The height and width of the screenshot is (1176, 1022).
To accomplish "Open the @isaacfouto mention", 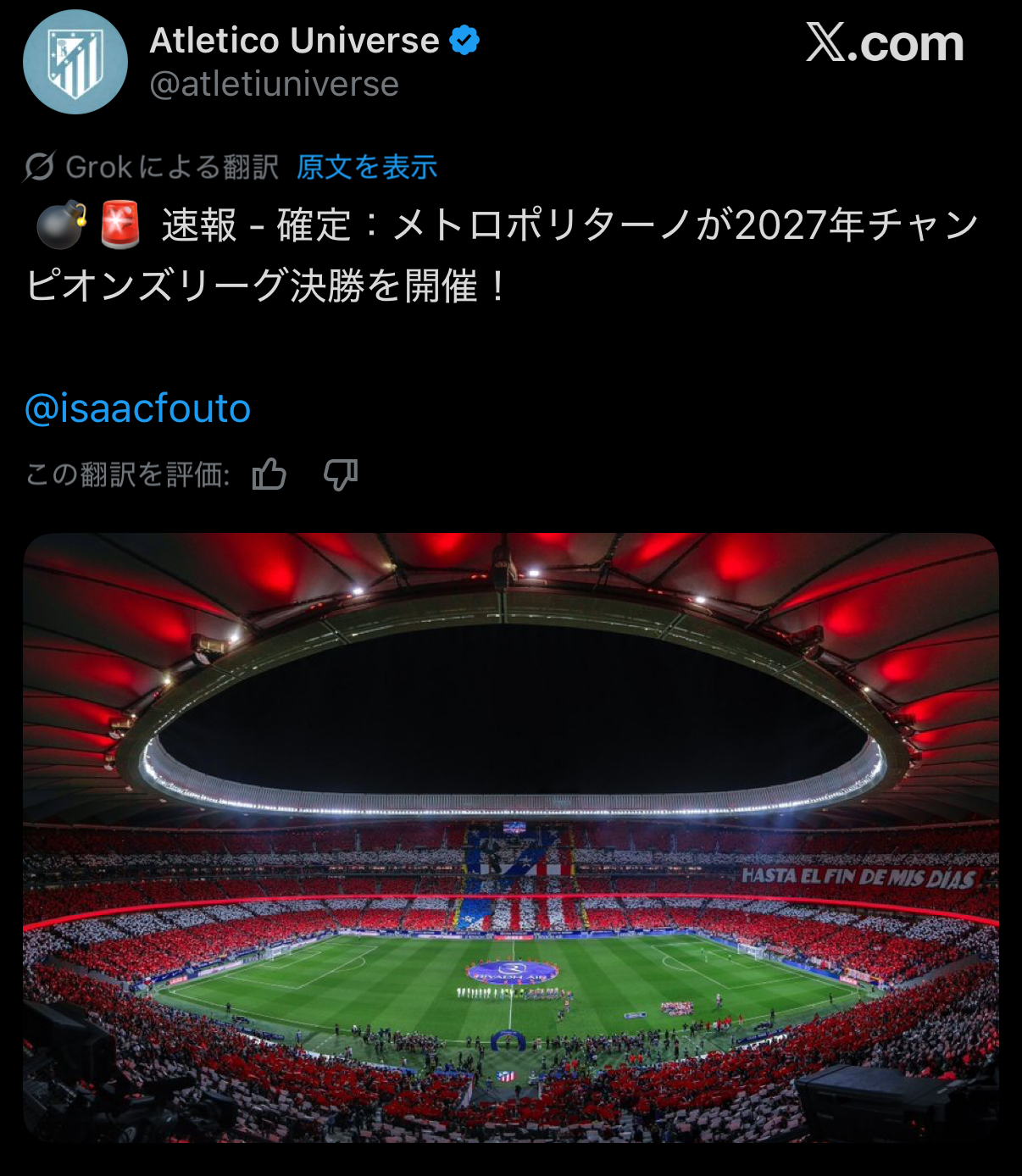I will coord(138,408).
